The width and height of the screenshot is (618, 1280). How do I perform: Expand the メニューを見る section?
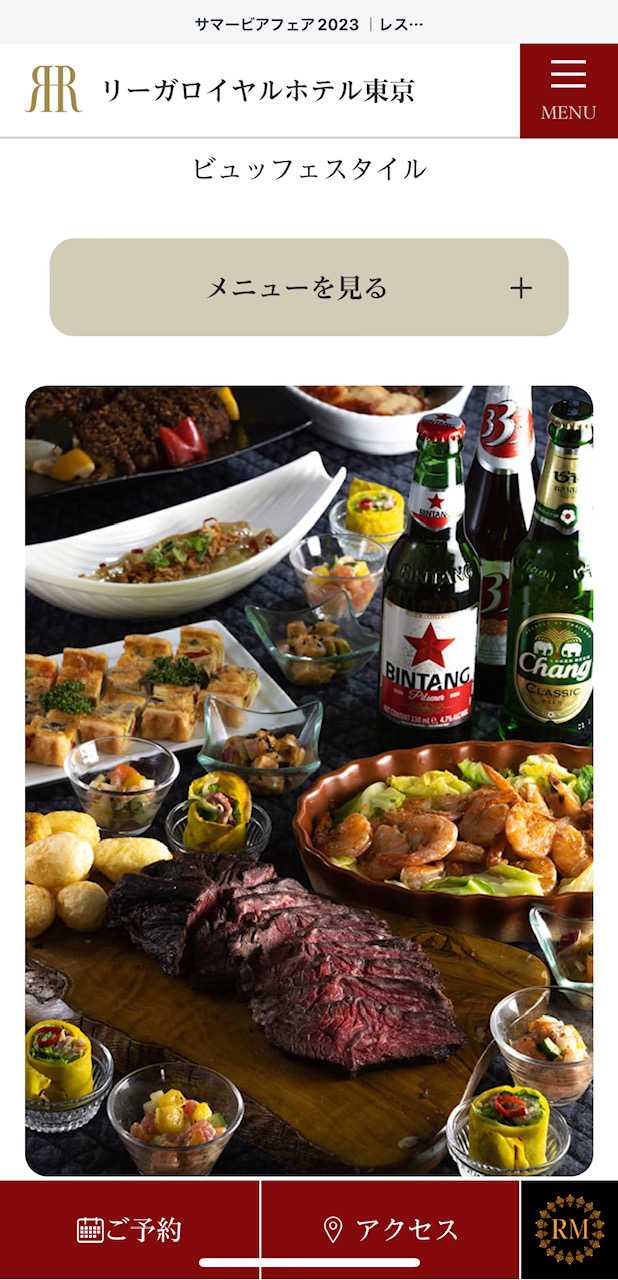point(309,288)
